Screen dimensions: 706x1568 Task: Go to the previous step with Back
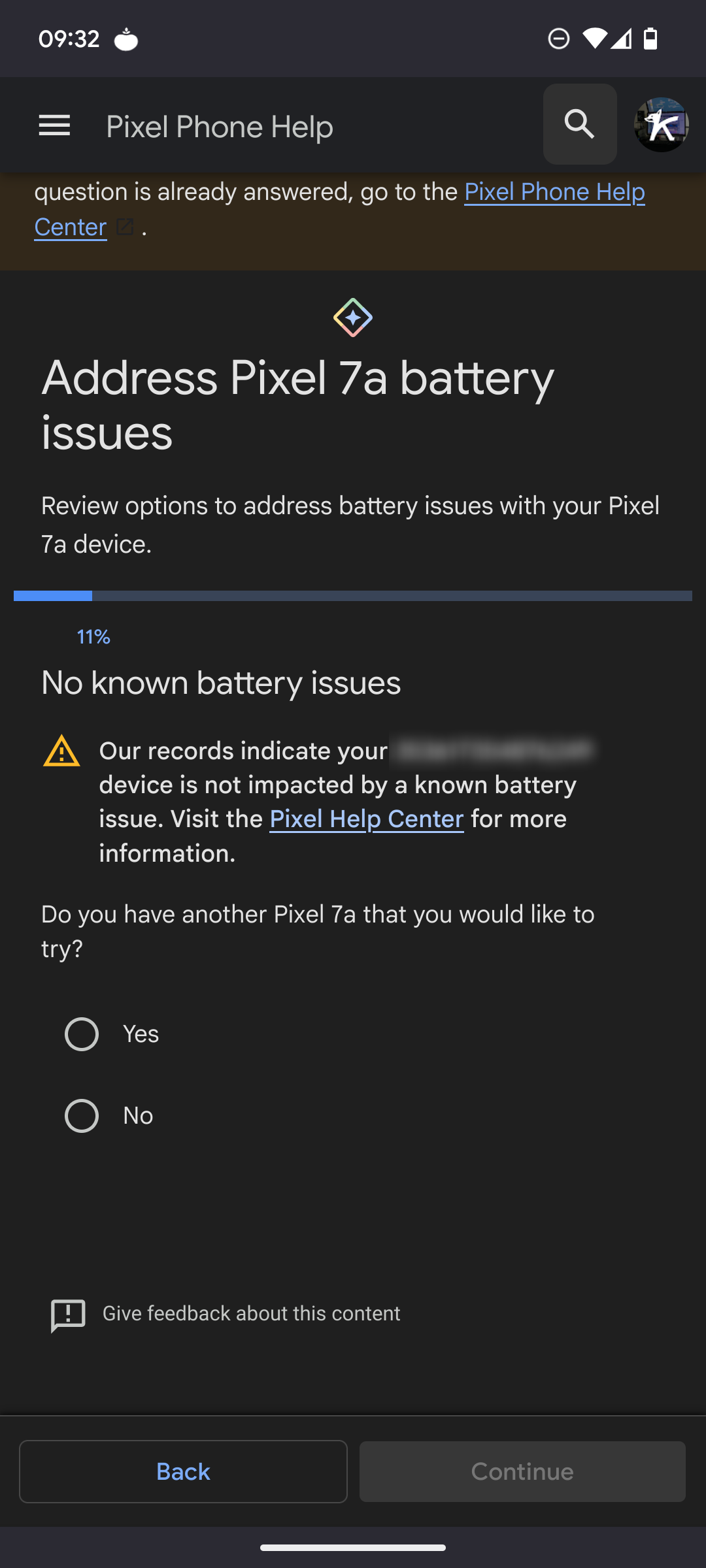pos(183,1471)
